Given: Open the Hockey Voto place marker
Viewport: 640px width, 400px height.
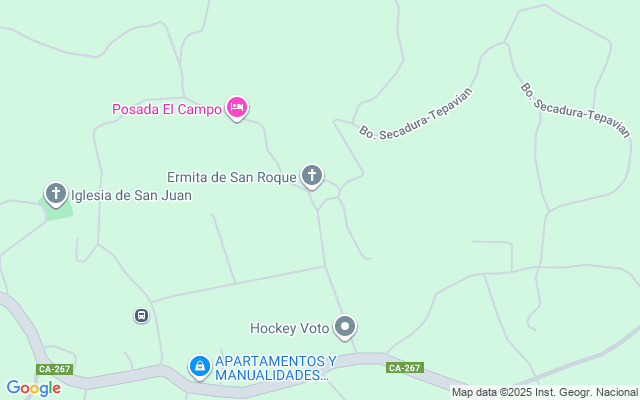Looking at the screenshot, I should [345, 326].
